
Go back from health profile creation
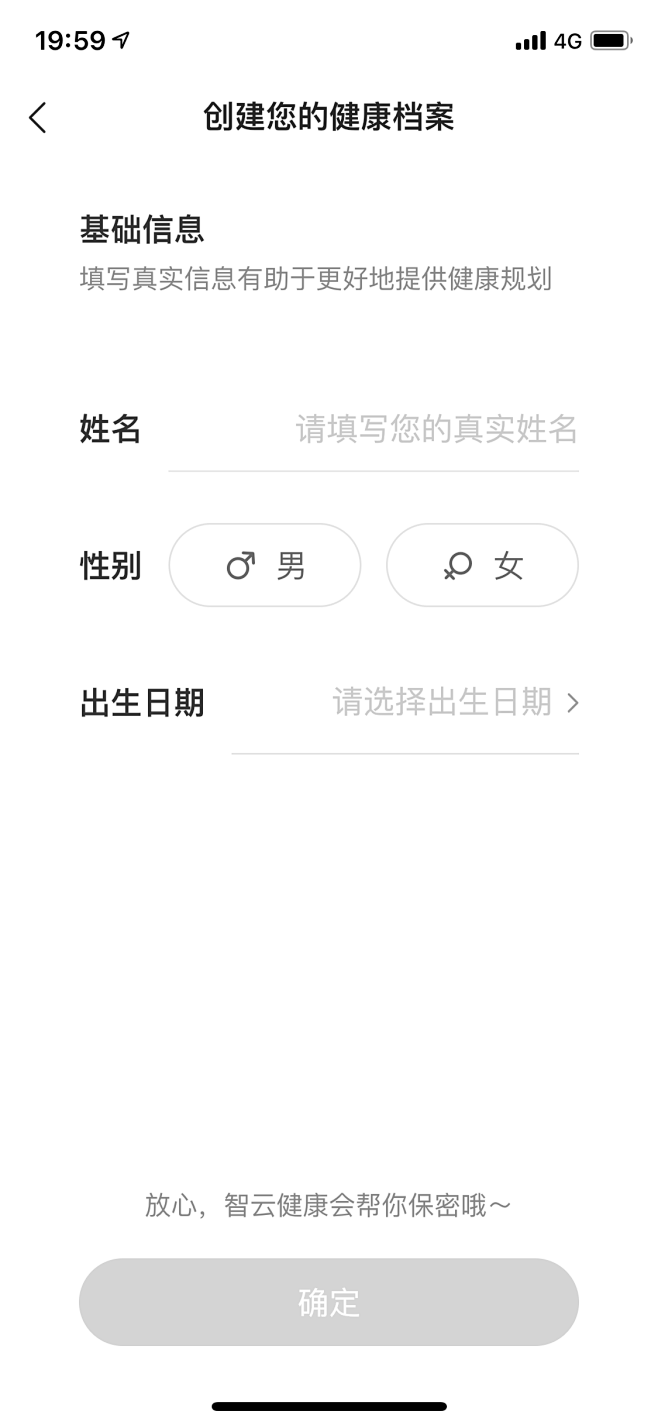click(37, 118)
